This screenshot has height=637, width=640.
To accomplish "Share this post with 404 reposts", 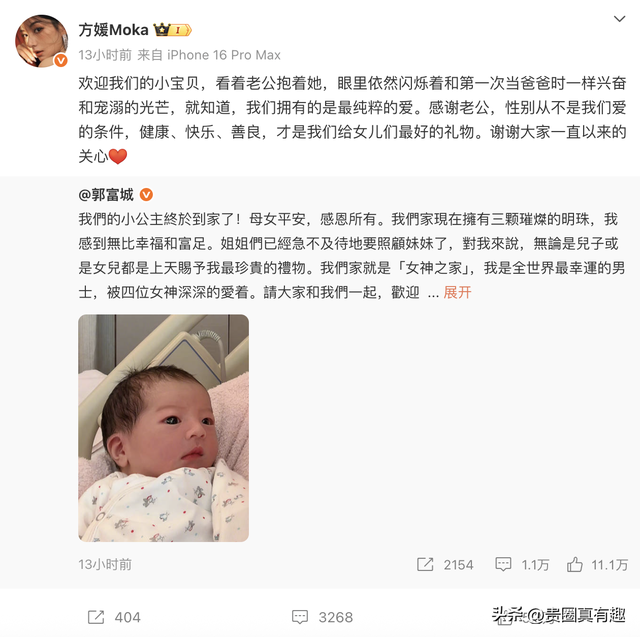I will (114, 617).
